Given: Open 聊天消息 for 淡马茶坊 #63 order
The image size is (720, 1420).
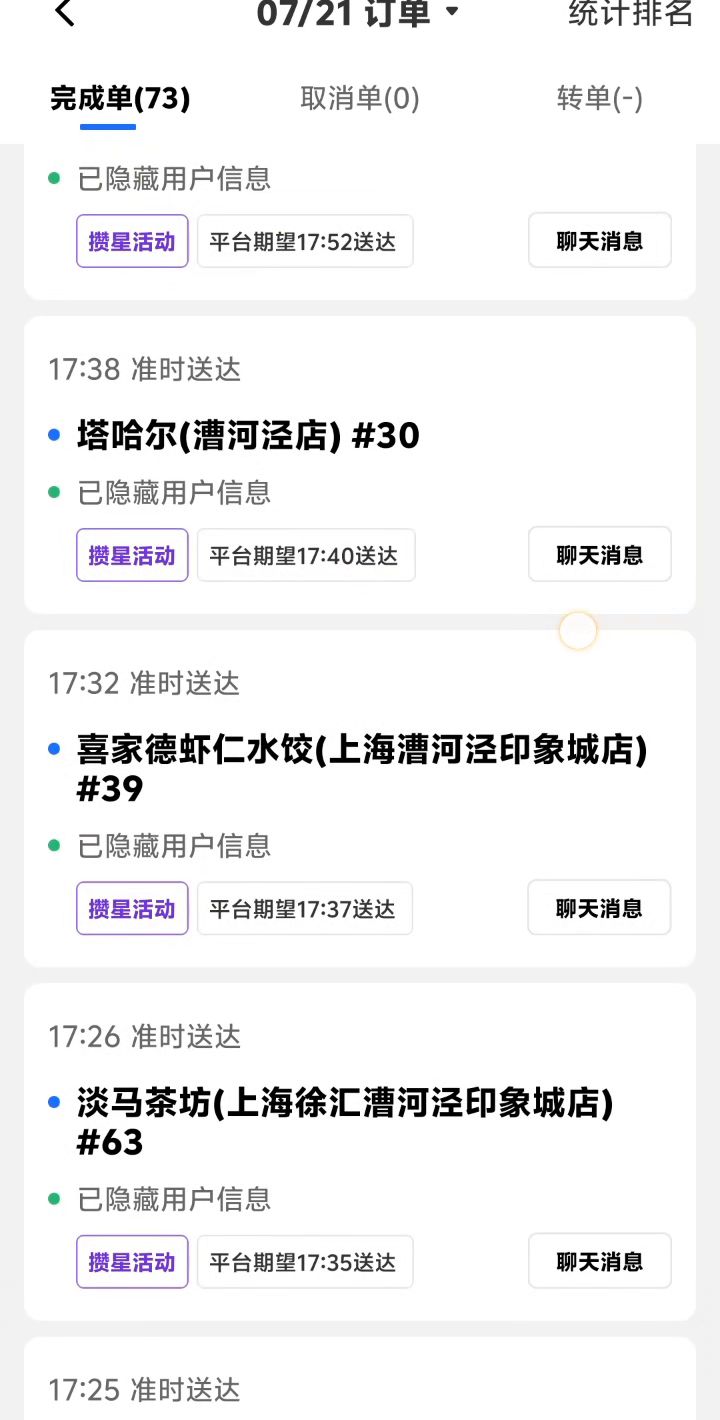Looking at the screenshot, I should click(599, 1261).
